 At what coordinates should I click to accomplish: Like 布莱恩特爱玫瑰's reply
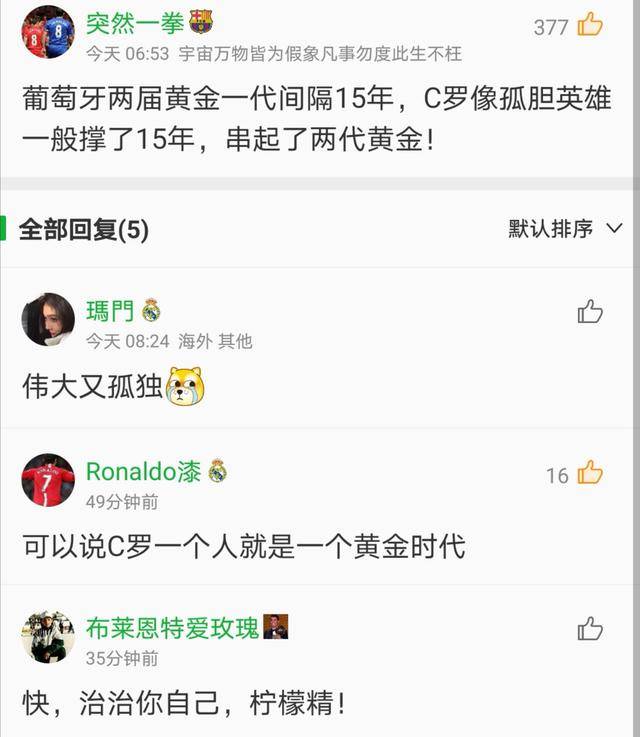[590, 629]
